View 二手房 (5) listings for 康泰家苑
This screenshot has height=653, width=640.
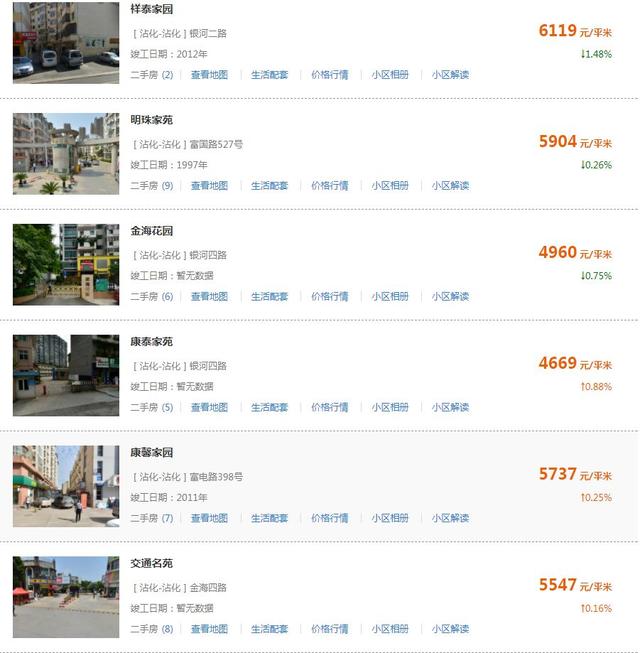(x=151, y=408)
